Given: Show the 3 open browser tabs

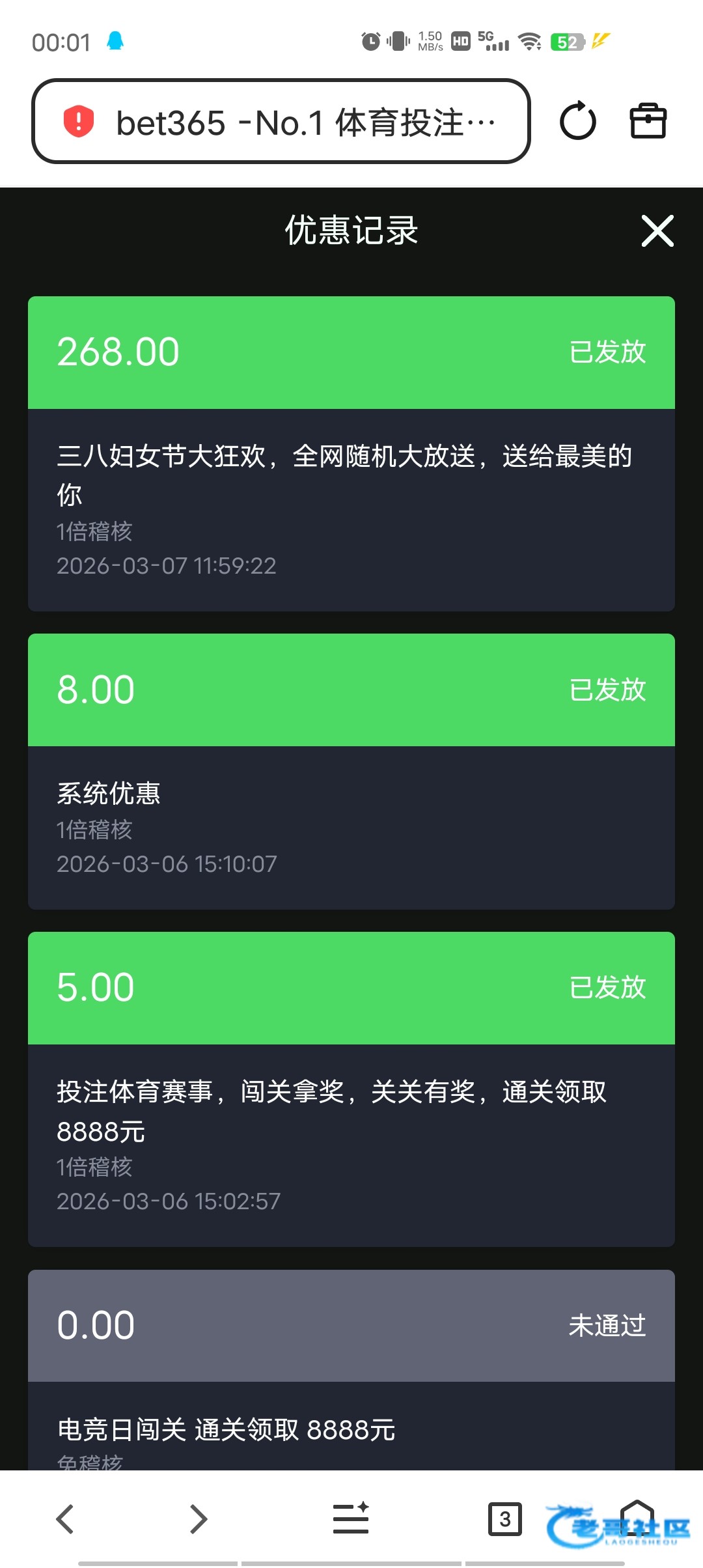Looking at the screenshot, I should (x=505, y=1519).
